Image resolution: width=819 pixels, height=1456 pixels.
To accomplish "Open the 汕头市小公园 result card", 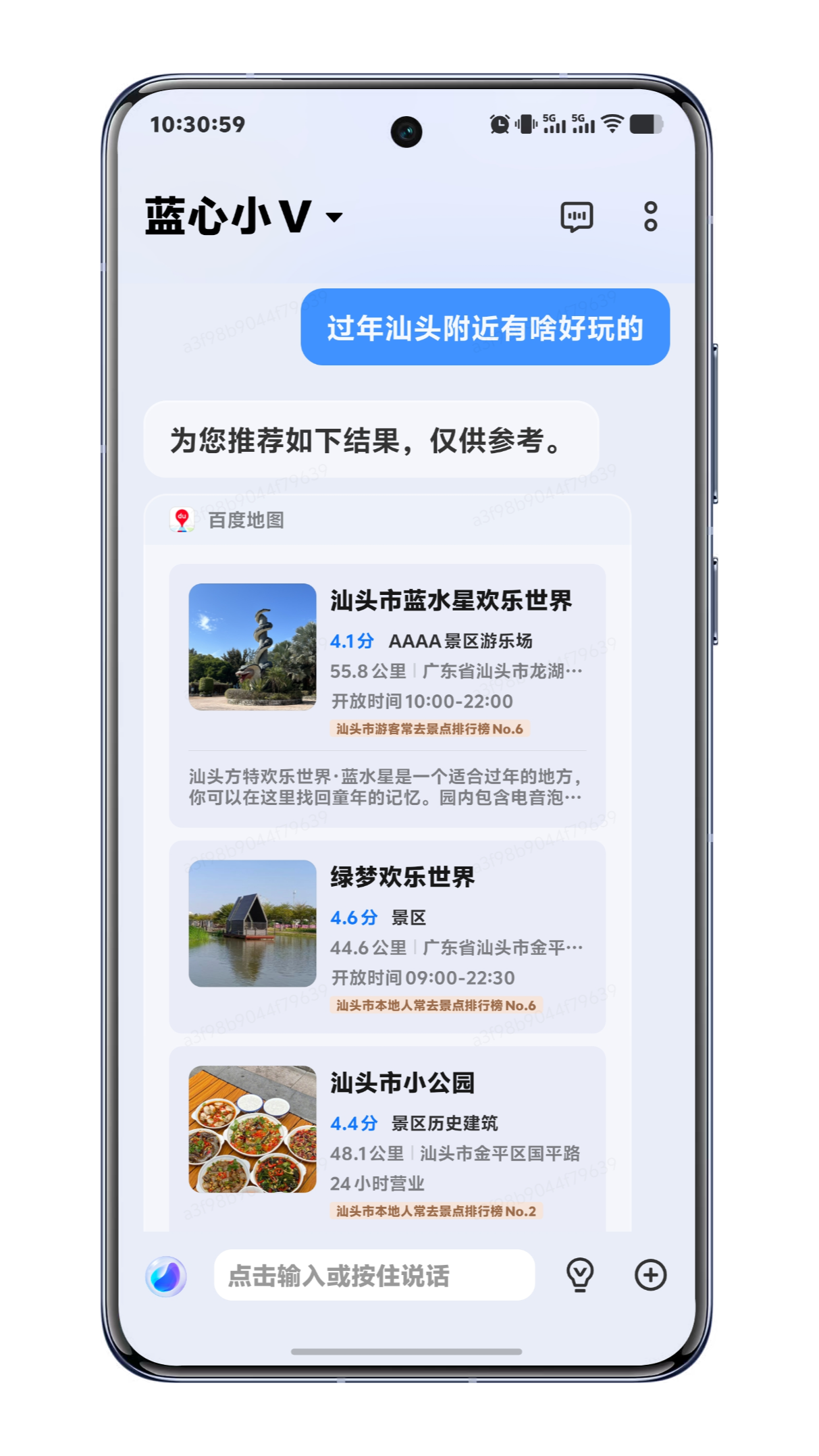I will point(387,1139).
